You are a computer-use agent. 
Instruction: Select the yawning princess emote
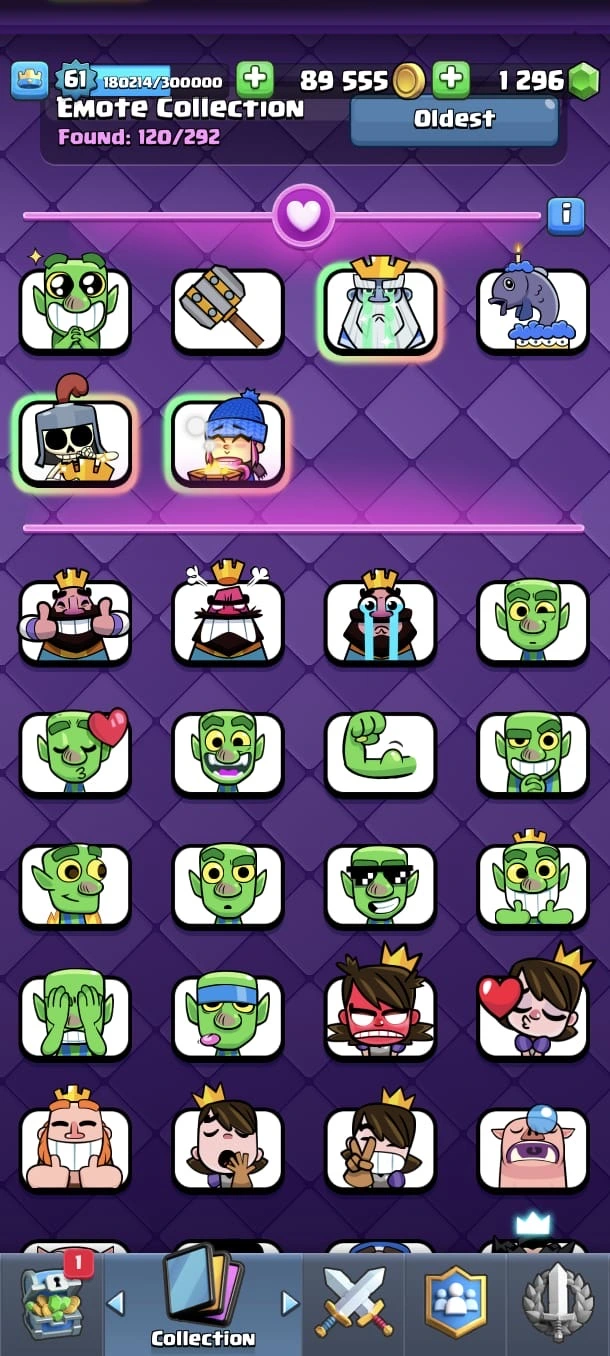point(228,1149)
